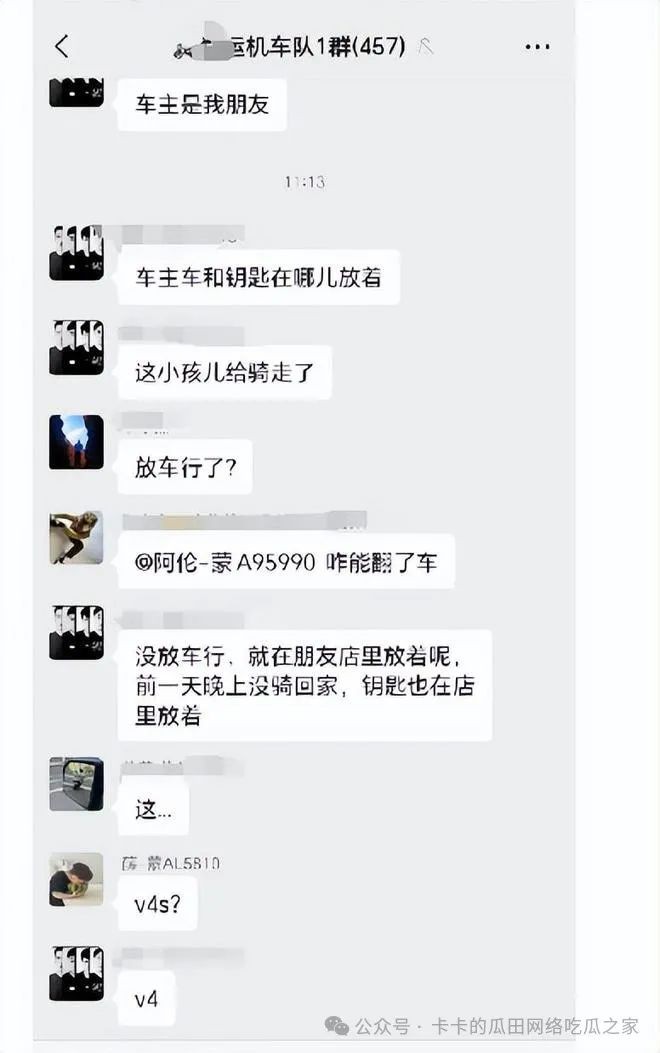
Task: Open avatar beside '车主是我朋友' message
Action: (77, 92)
